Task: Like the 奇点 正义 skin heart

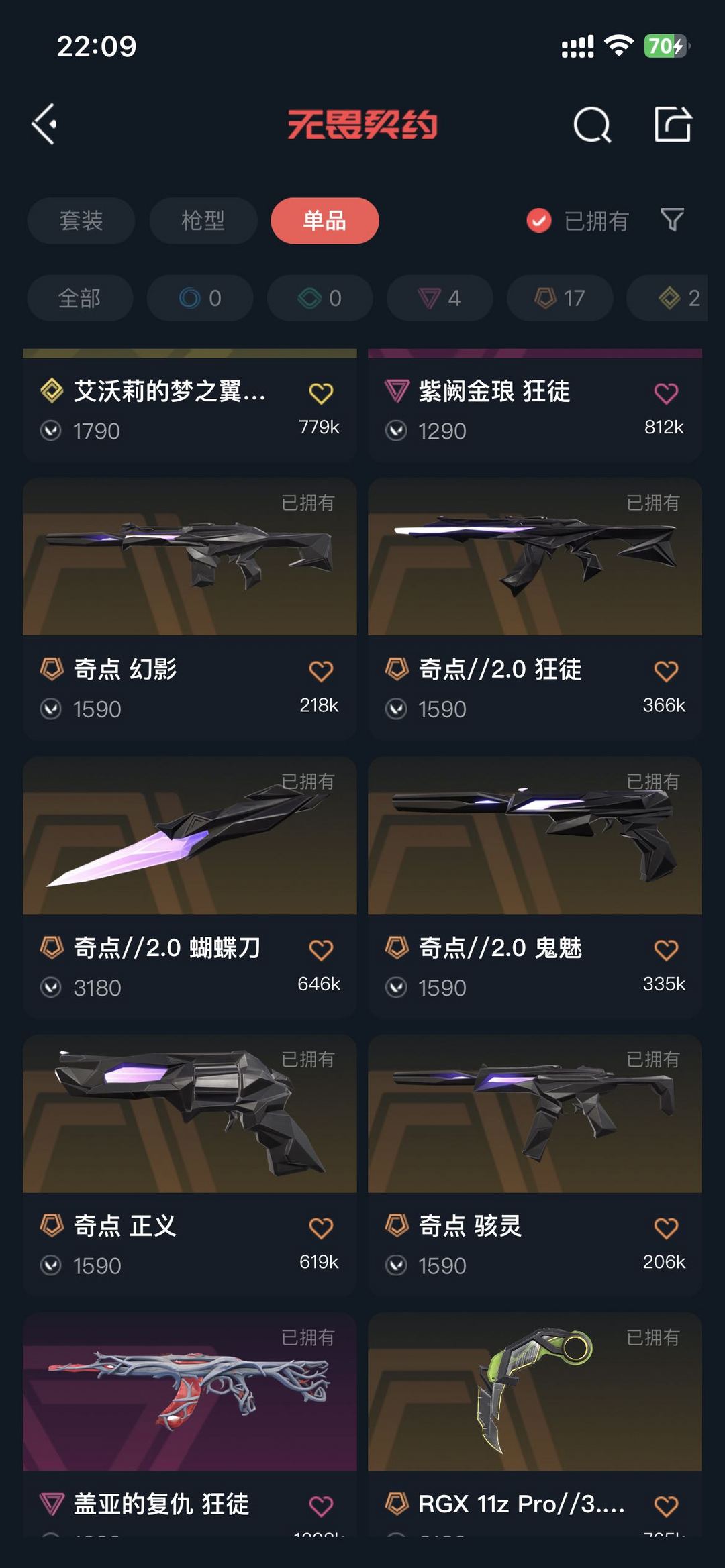Action: [321, 1228]
